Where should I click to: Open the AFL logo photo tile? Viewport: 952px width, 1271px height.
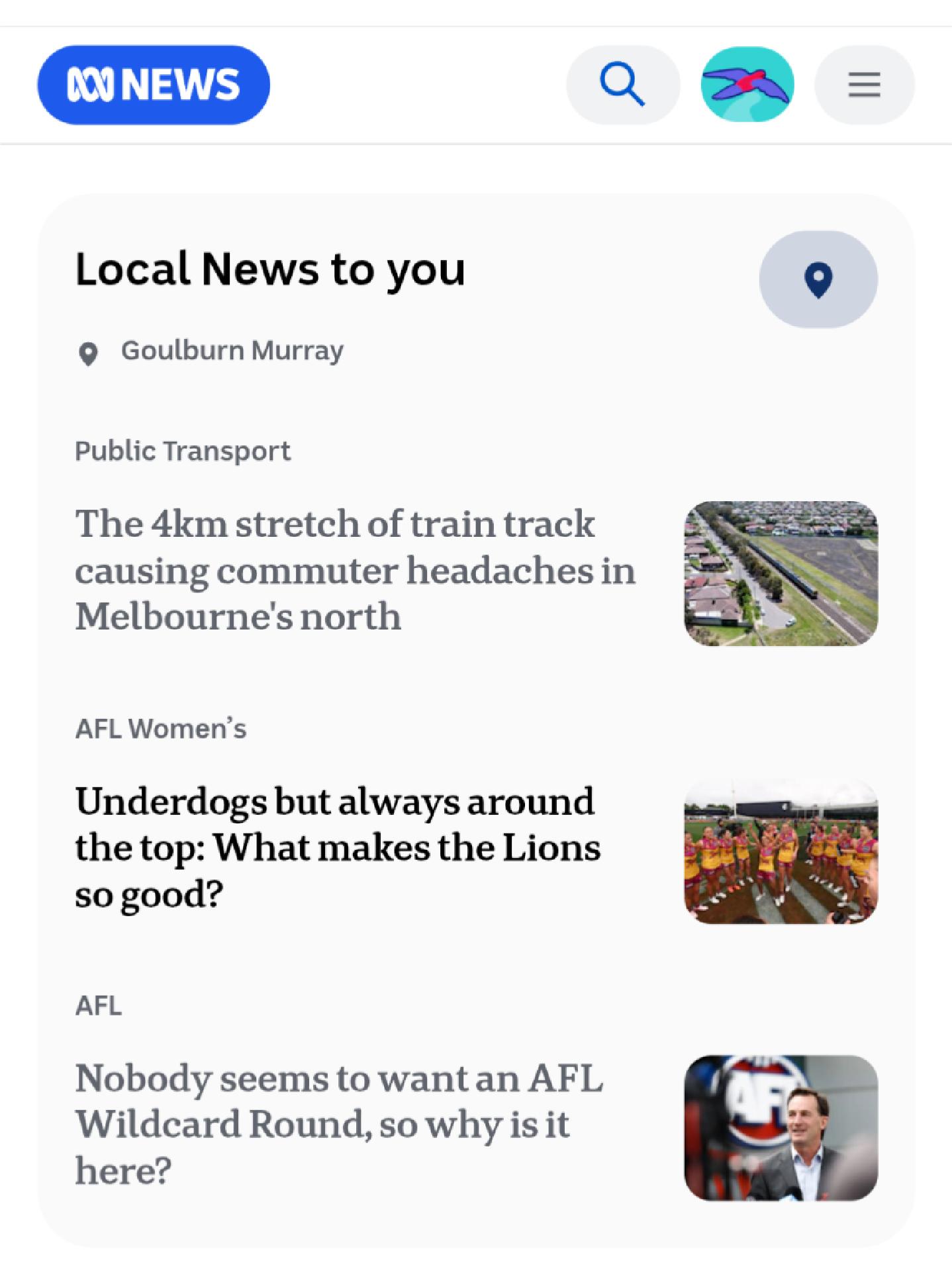pyautogui.click(x=781, y=1128)
